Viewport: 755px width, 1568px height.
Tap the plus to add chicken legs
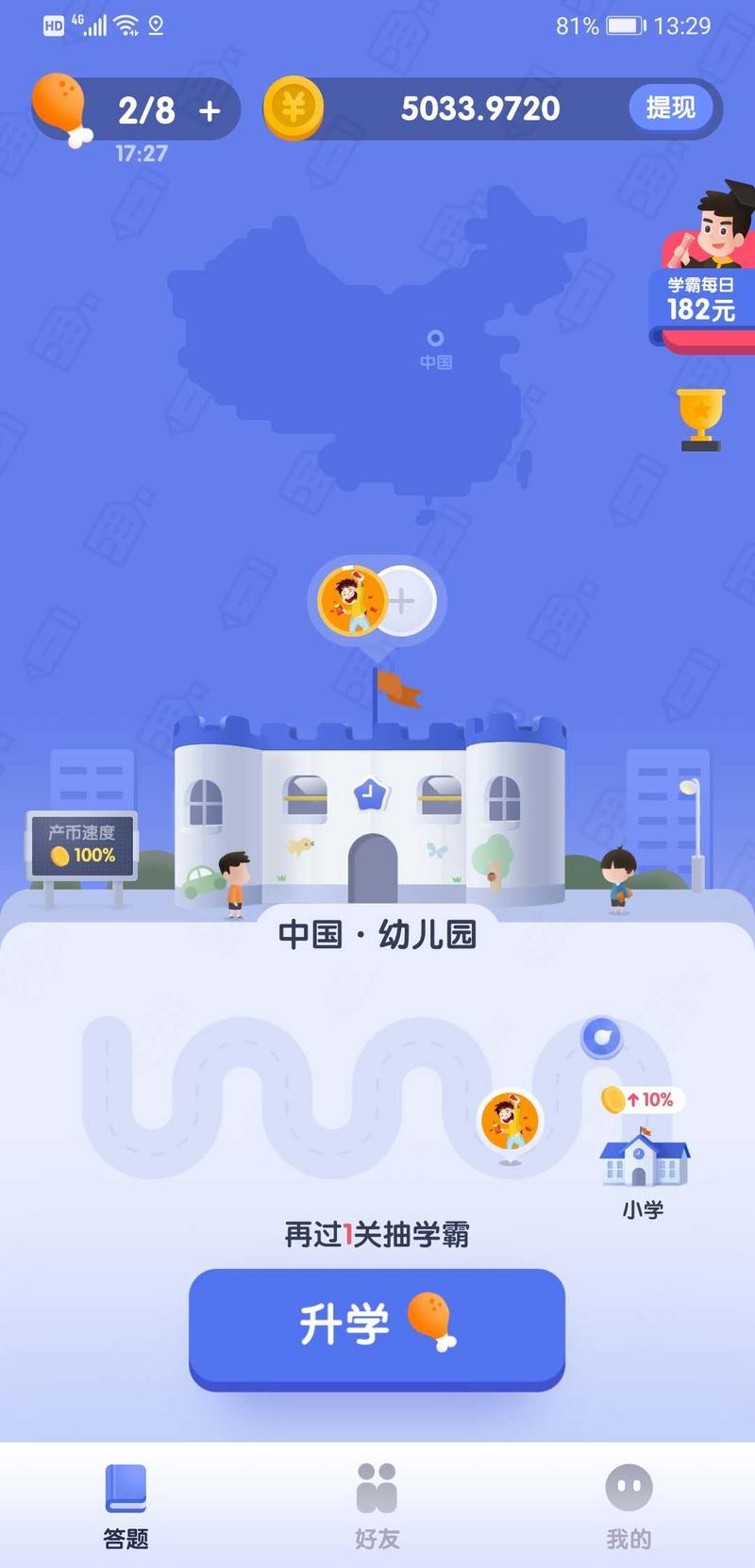(x=210, y=110)
